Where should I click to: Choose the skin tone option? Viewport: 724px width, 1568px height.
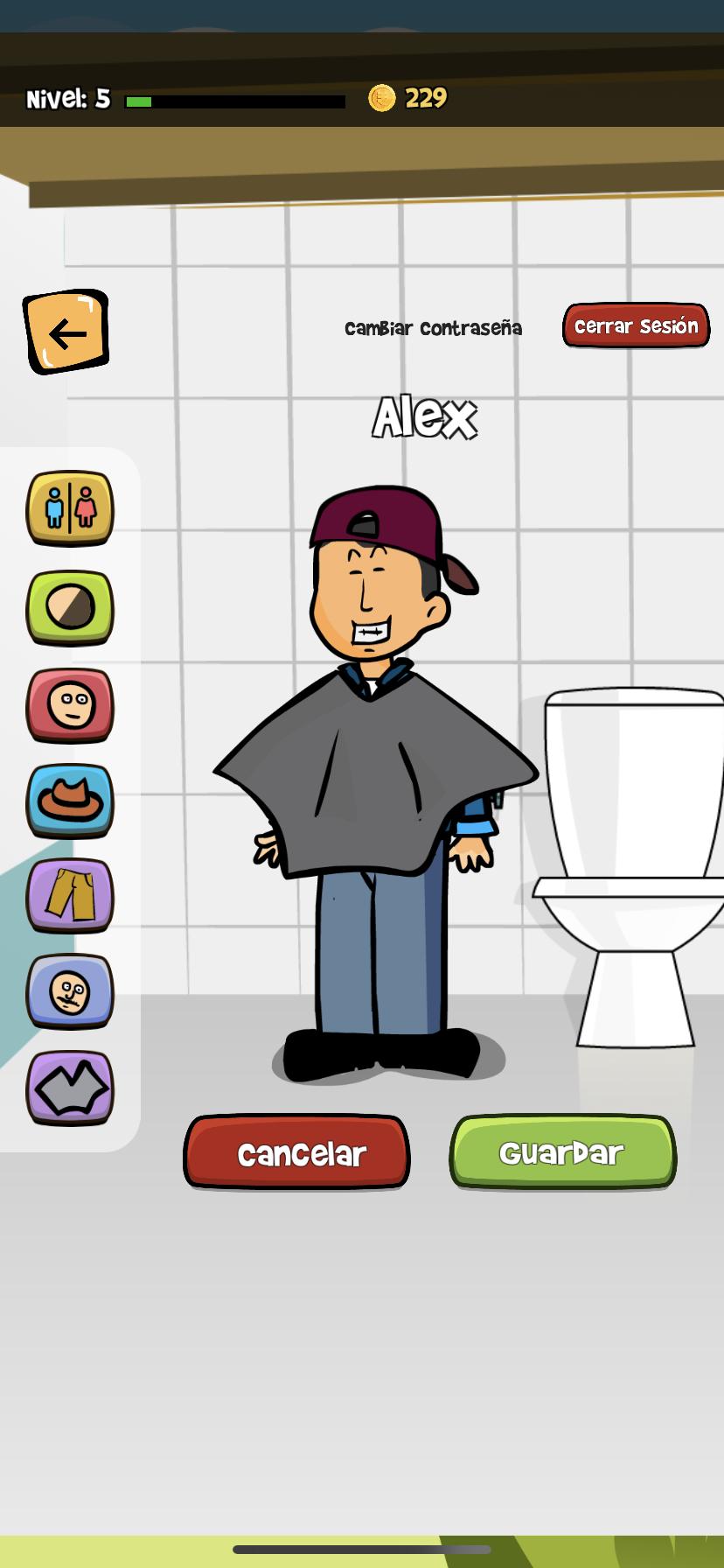(x=70, y=607)
